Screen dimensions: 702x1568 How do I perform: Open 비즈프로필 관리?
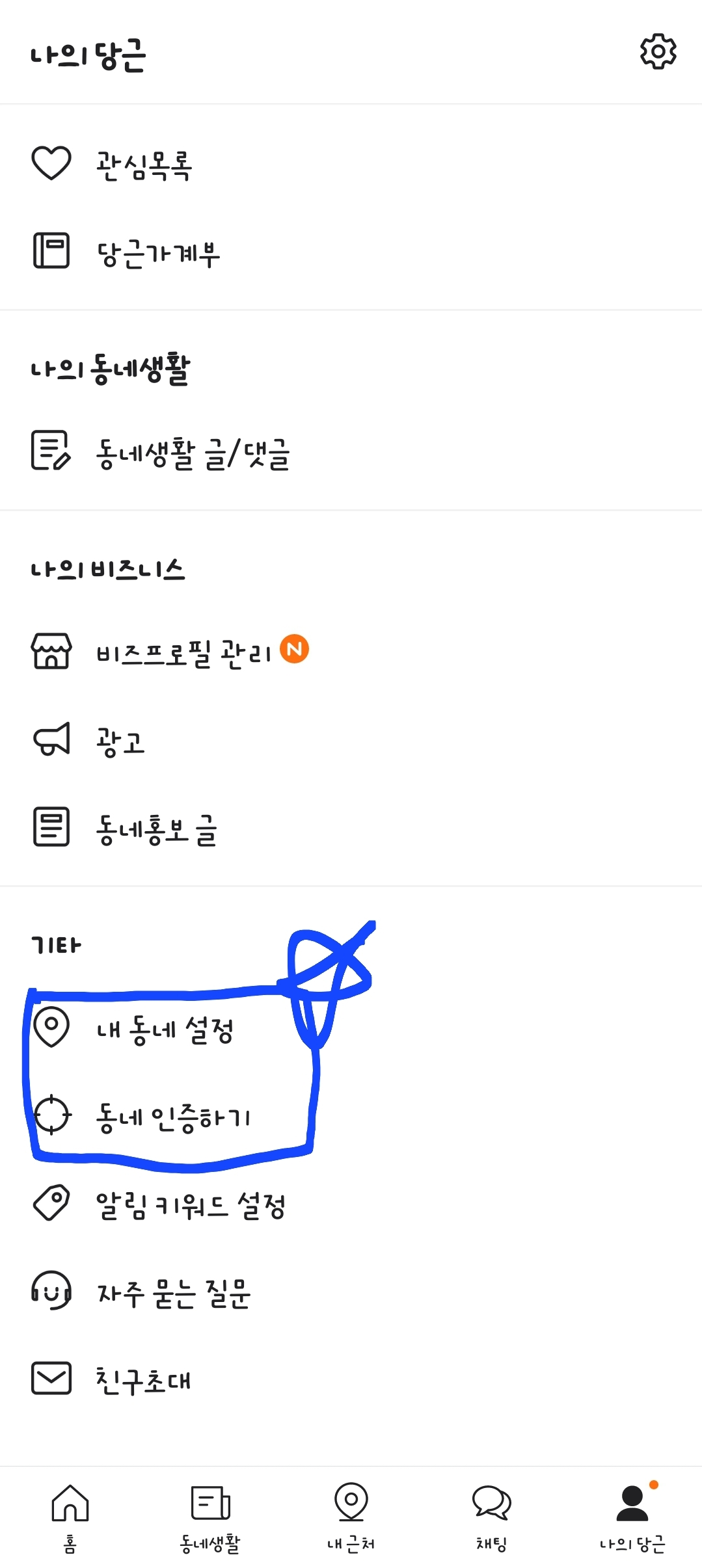point(351,651)
